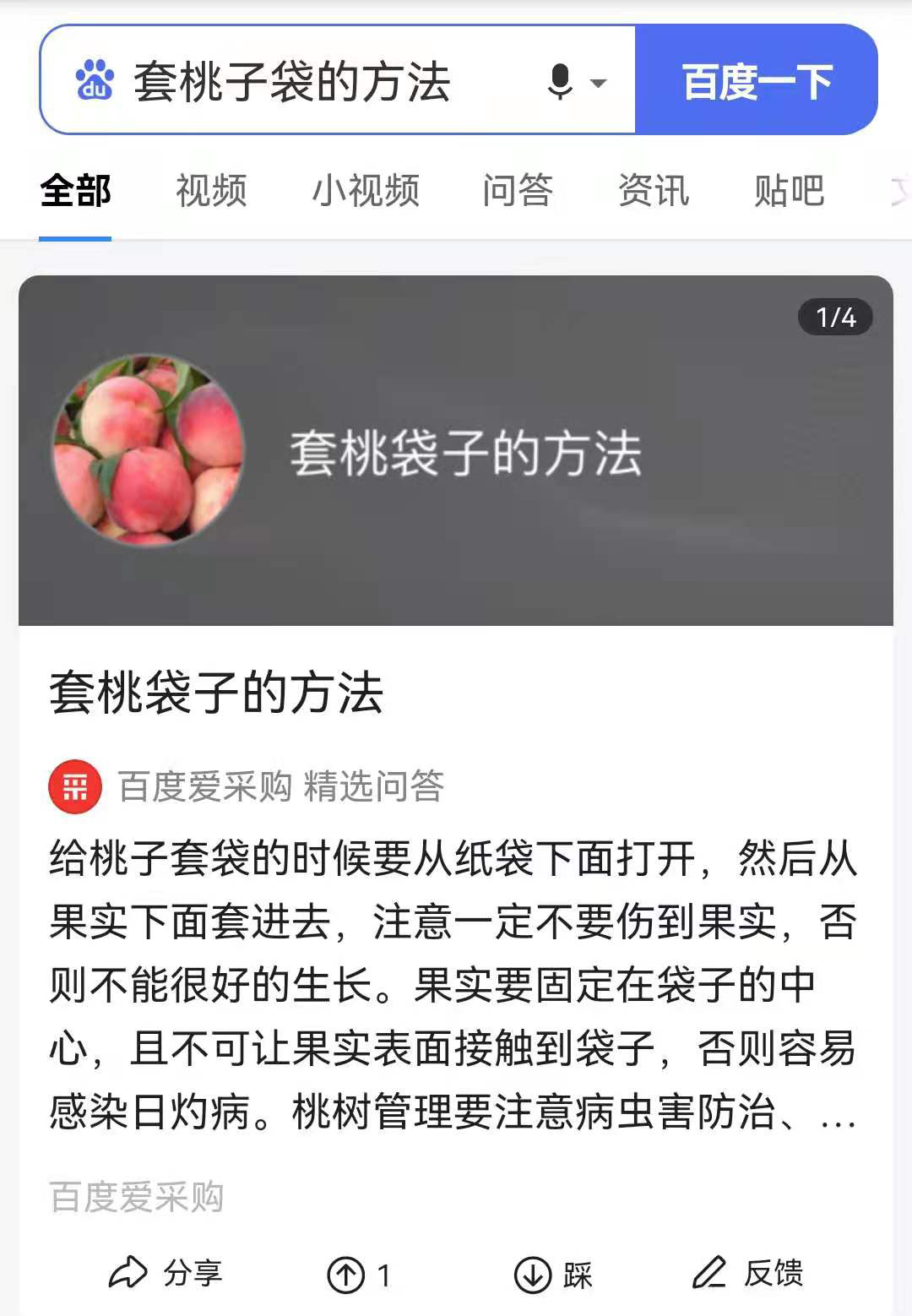
Task: Click the 百度爱采购 red badge icon
Action: pyautogui.click(x=75, y=785)
